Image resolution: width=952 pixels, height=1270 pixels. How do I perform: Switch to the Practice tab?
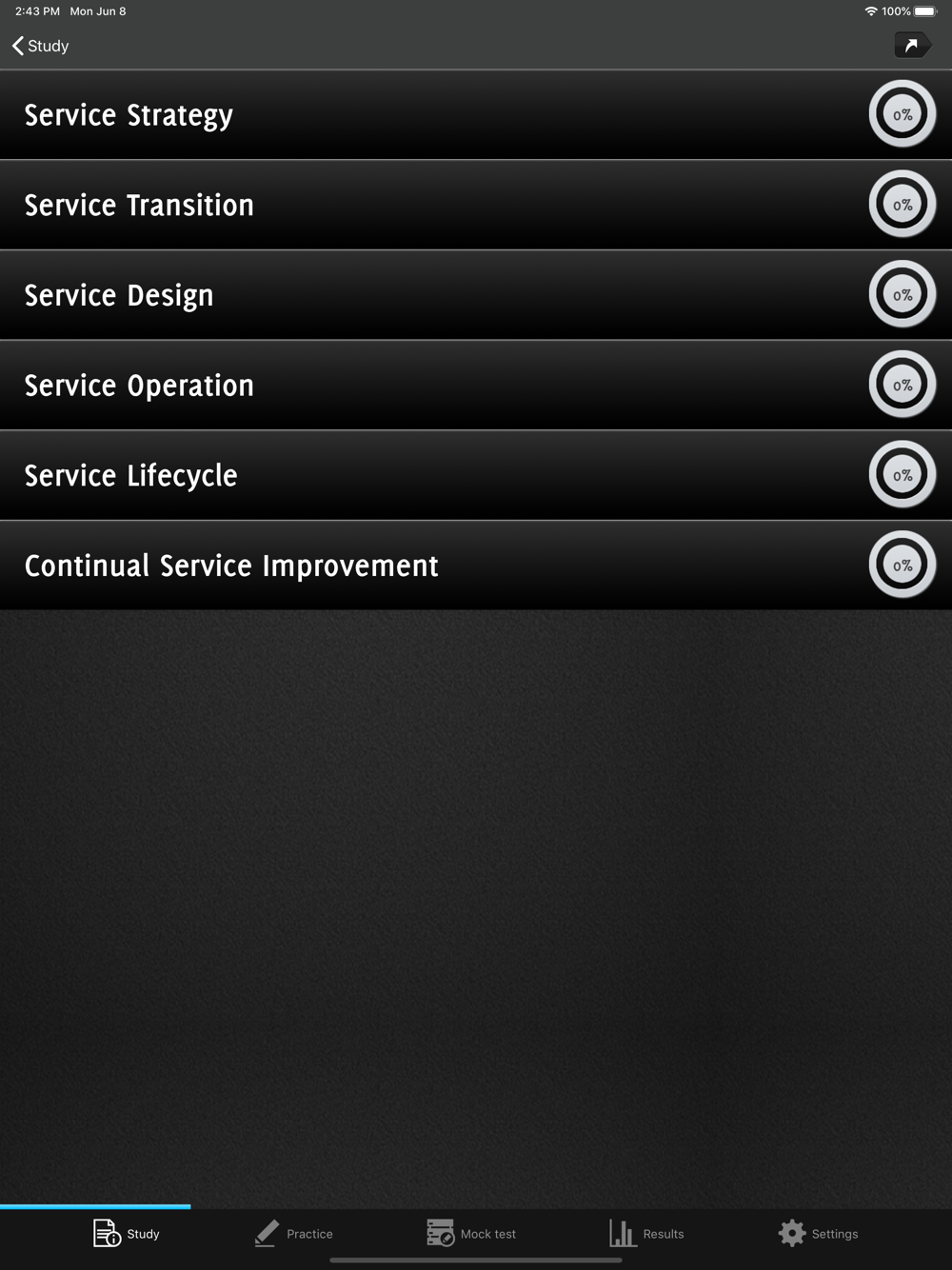[294, 1233]
